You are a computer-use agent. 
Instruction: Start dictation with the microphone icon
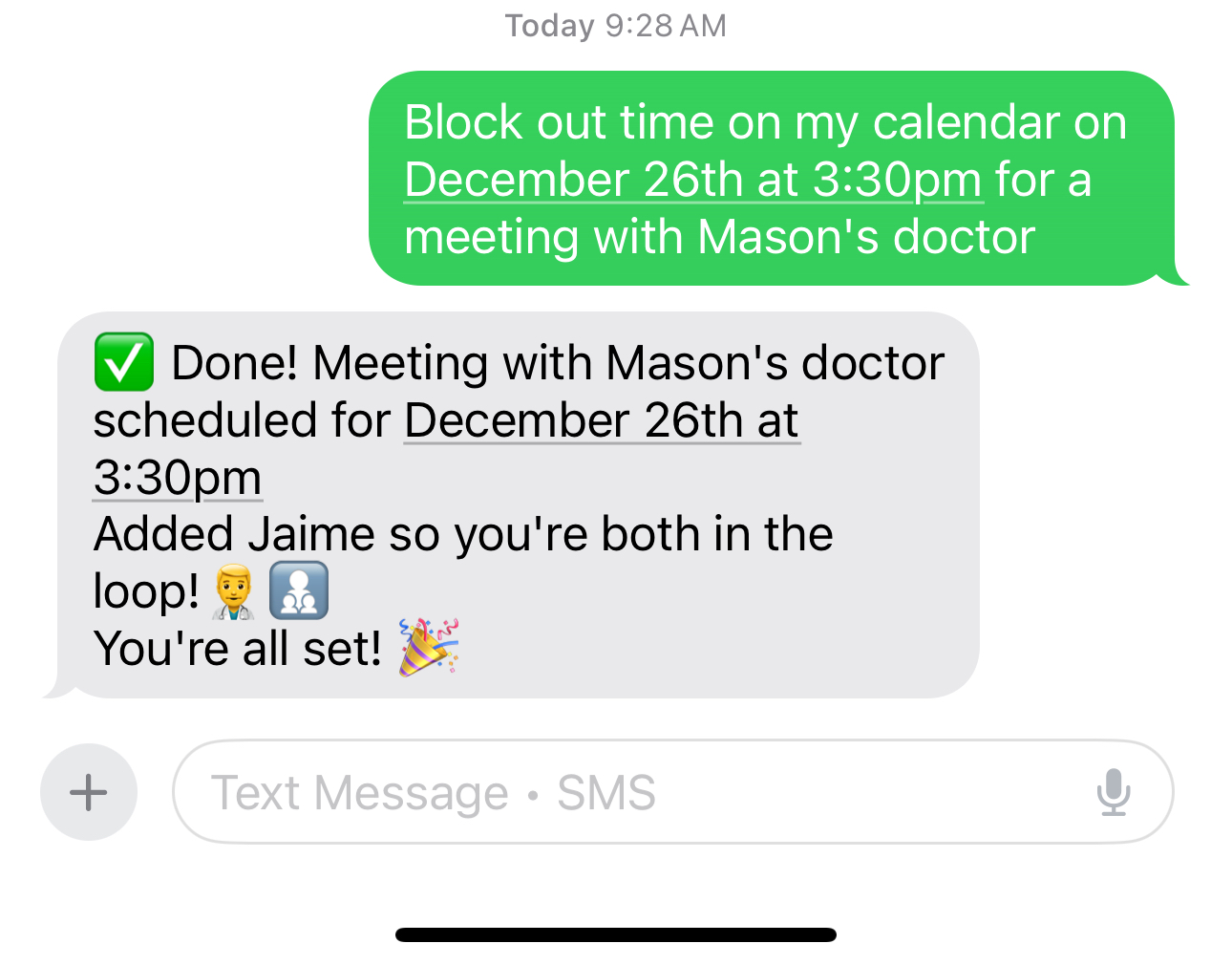1113,792
